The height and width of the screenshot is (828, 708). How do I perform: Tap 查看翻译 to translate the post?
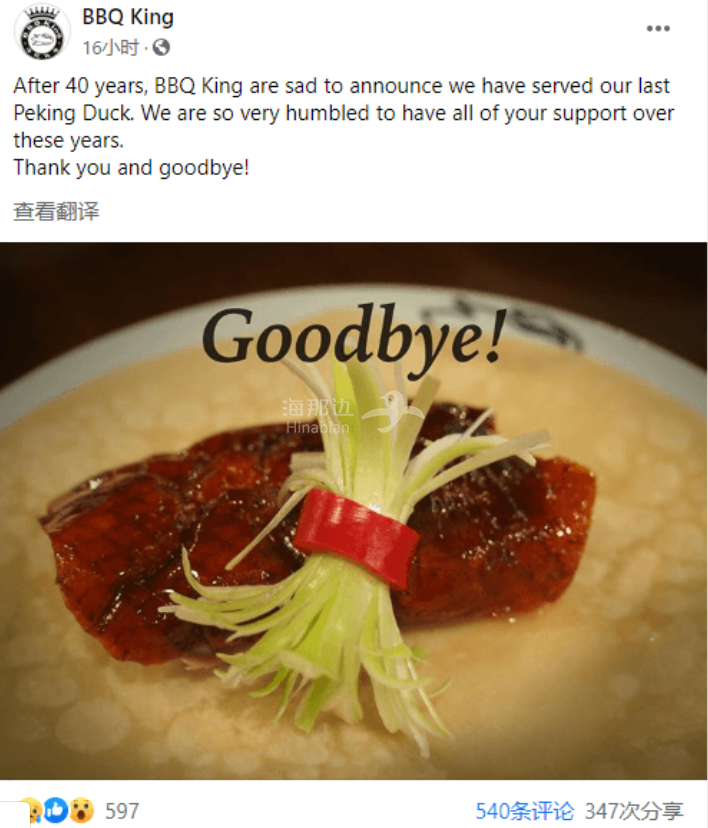click(56, 211)
